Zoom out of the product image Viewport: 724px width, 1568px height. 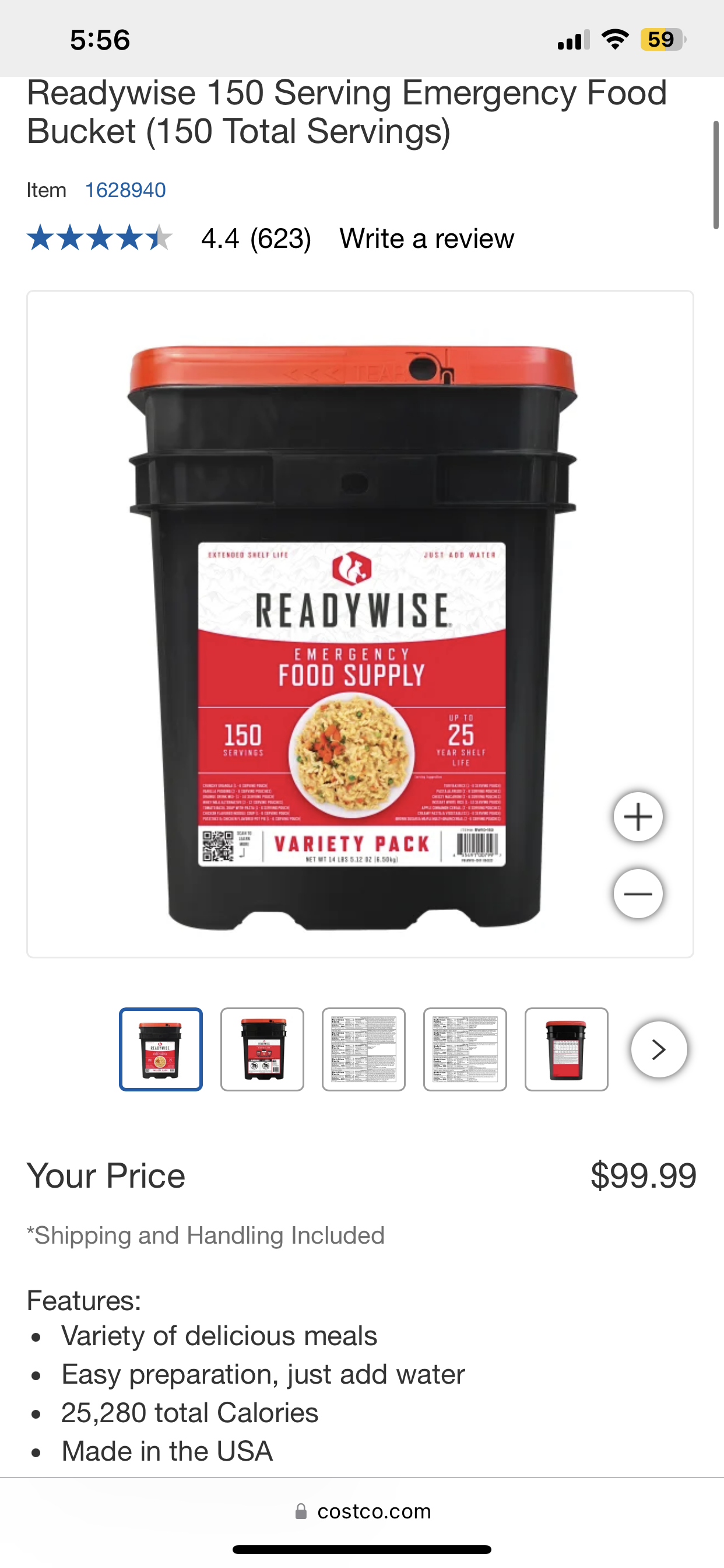pyautogui.click(x=638, y=894)
